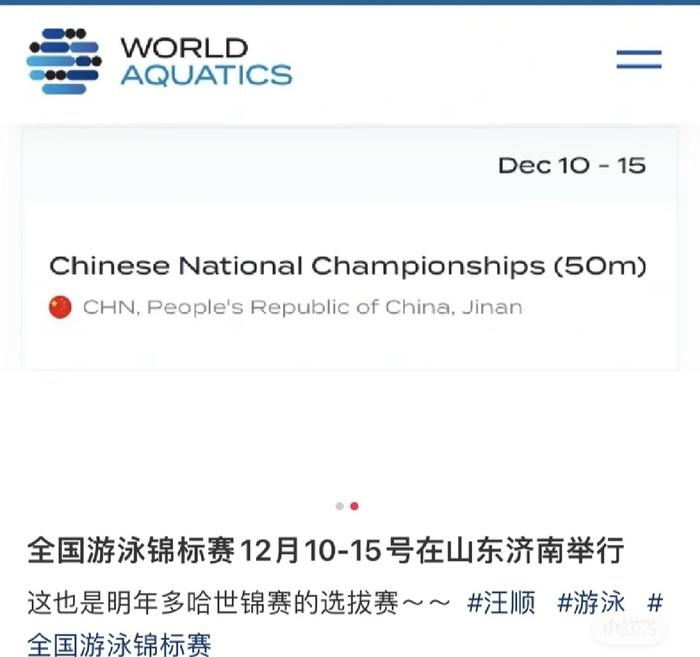Open the #全国游泳锦标赛 hashtag
This screenshot has width=700, height=657.
119,643
